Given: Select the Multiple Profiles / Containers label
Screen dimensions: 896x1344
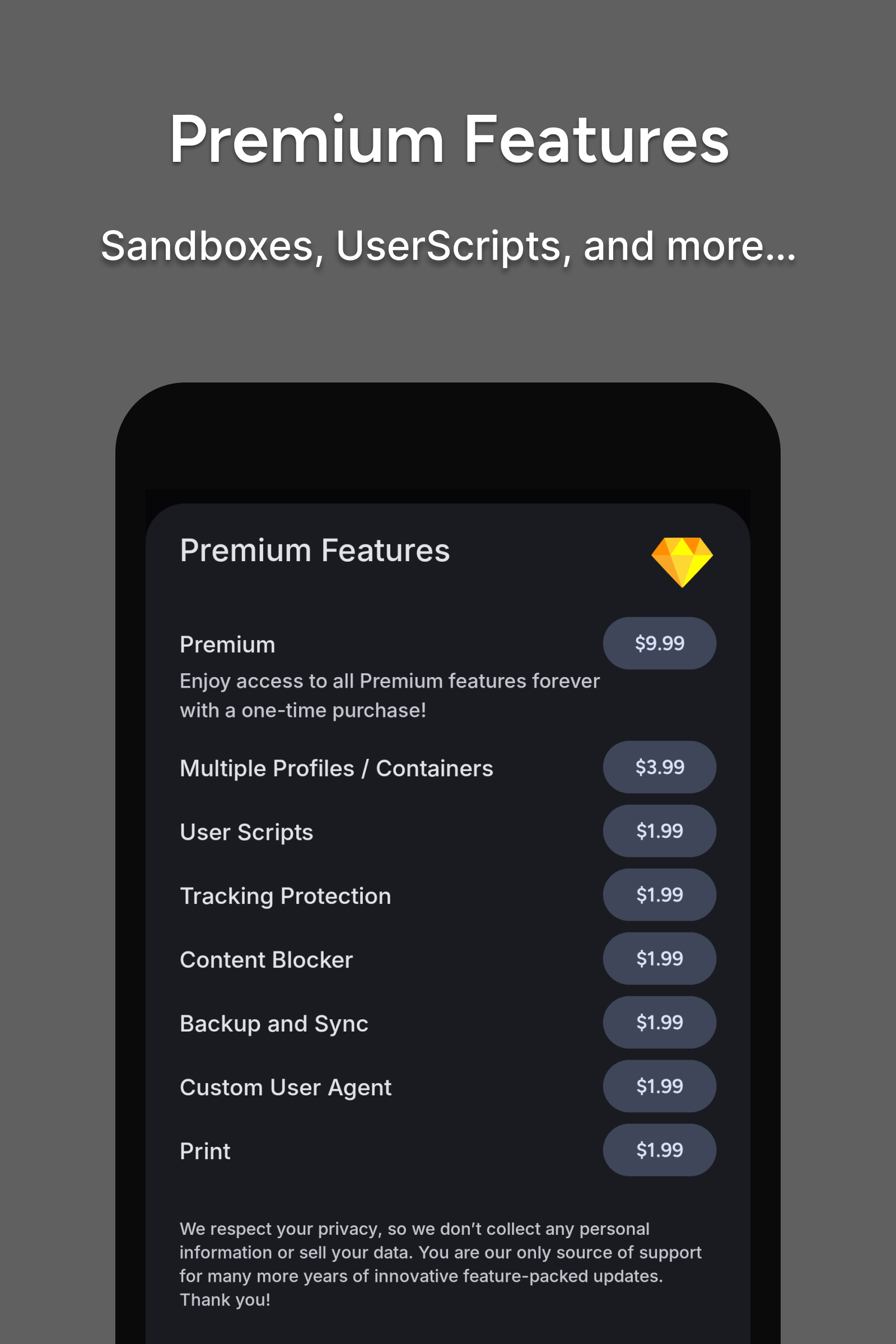Looking at the screenshot, I should 336,767.
